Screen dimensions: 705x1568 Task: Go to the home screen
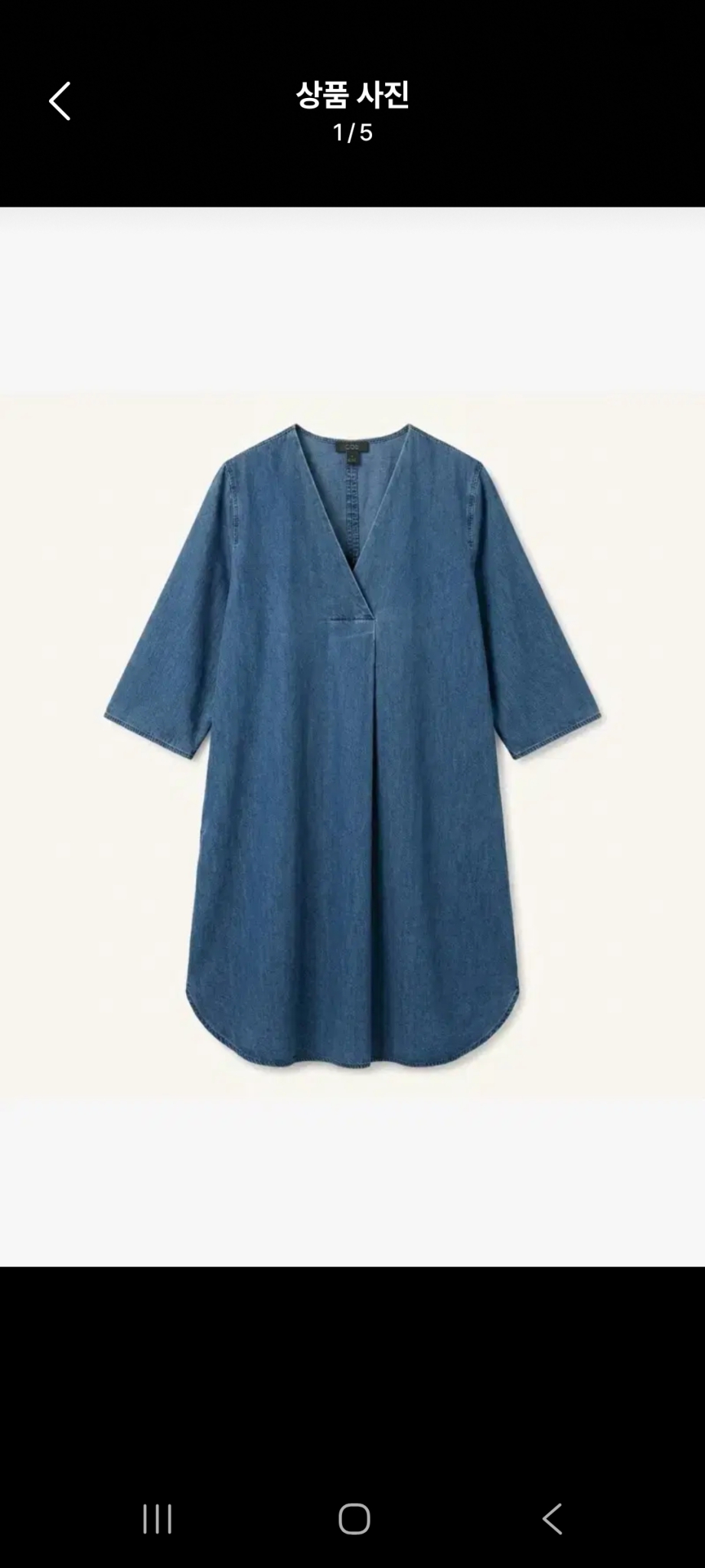[x=354, y=1519]
